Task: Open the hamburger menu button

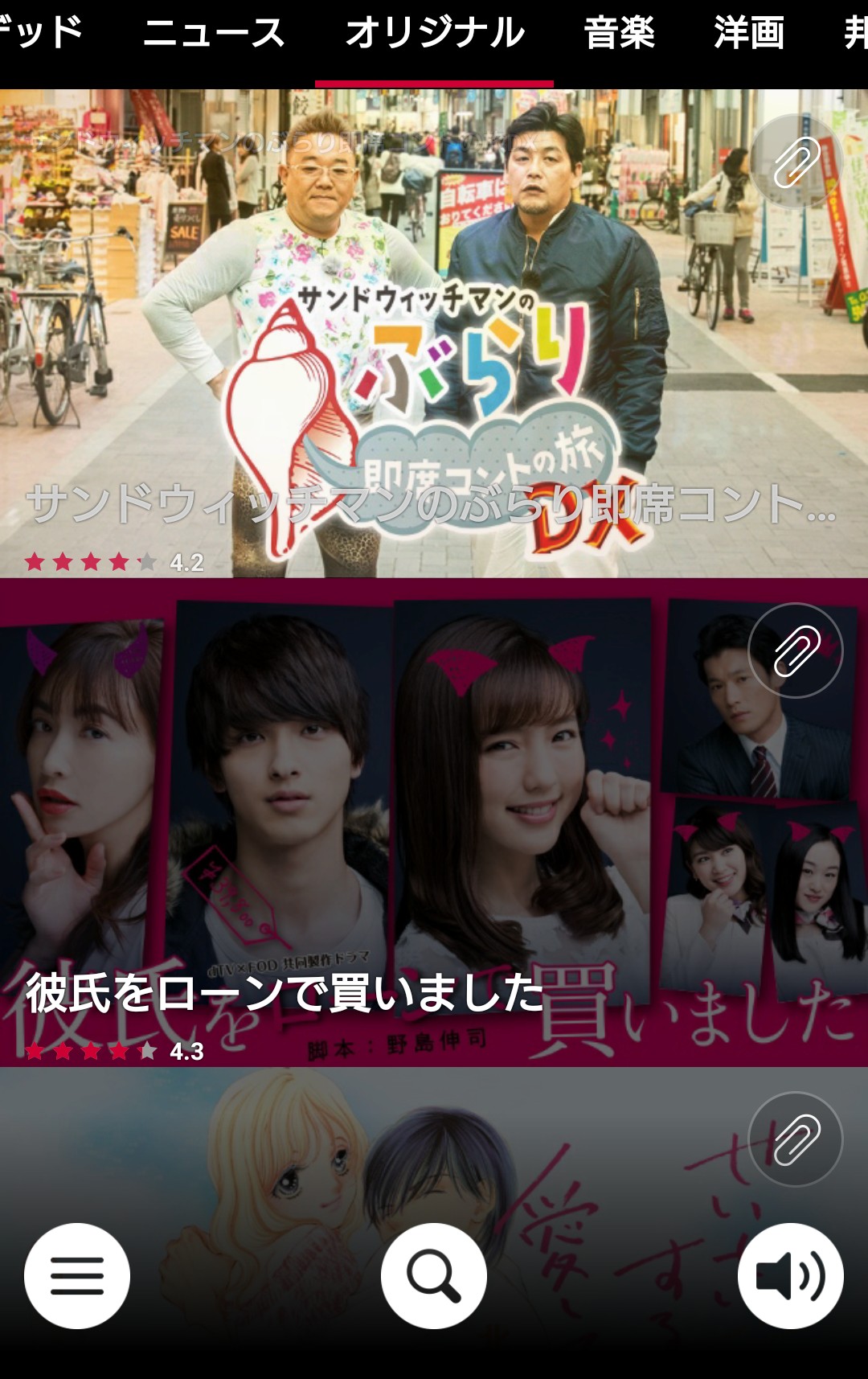Action: [77, 1276]
